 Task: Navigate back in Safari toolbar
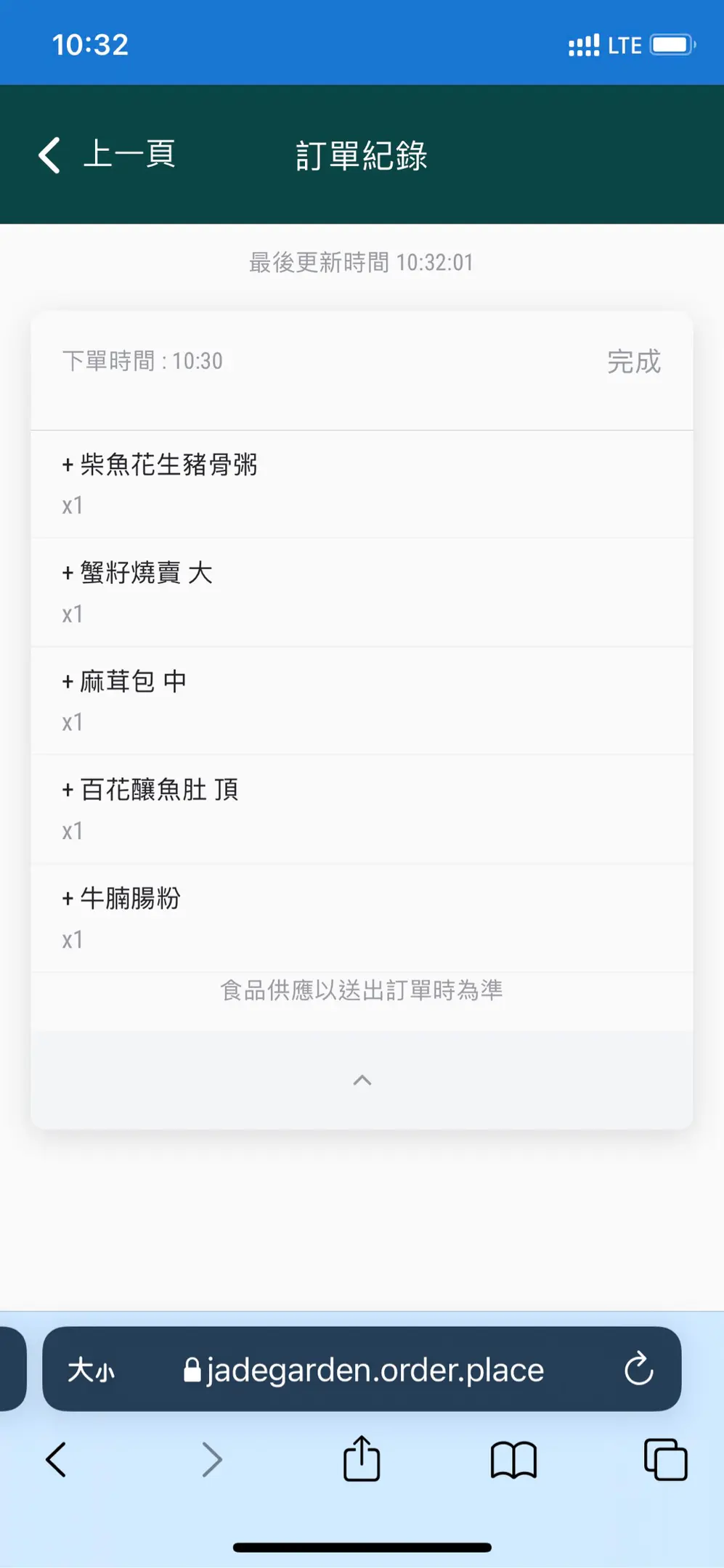(x=56, y=1459)
